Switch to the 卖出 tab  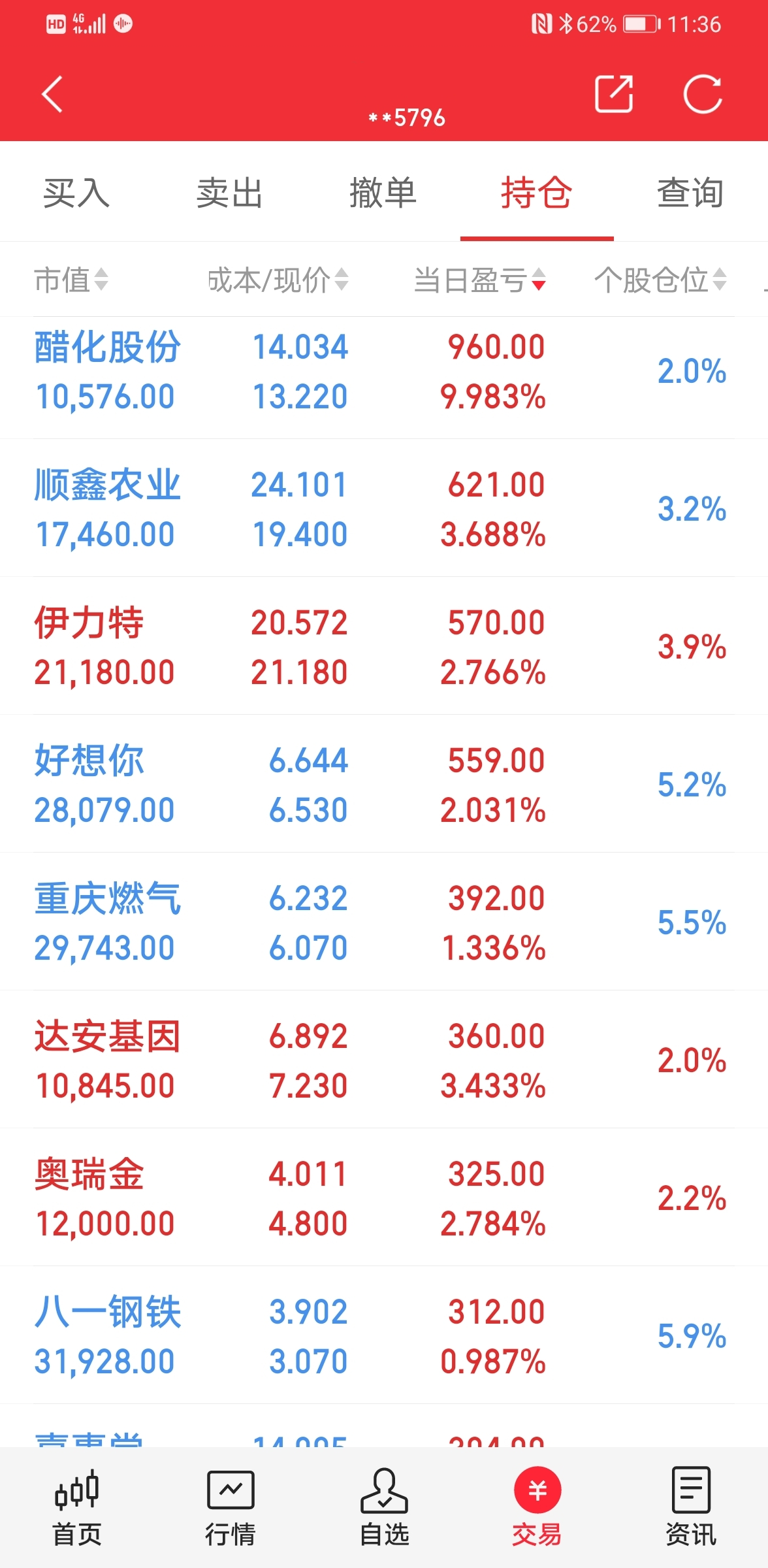230,193
